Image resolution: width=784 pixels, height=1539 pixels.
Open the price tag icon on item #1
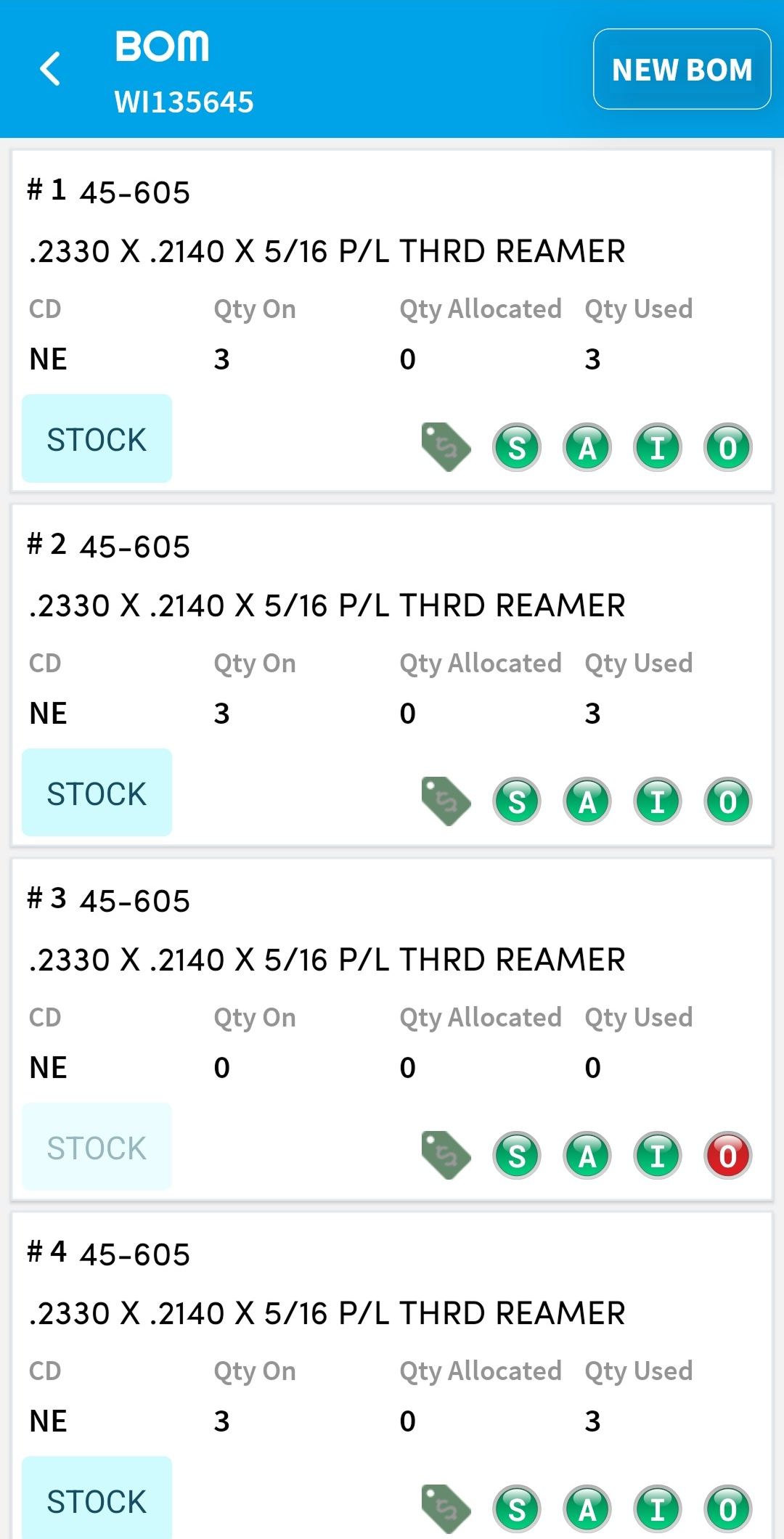pyautogui.click(x=446, y=447)
